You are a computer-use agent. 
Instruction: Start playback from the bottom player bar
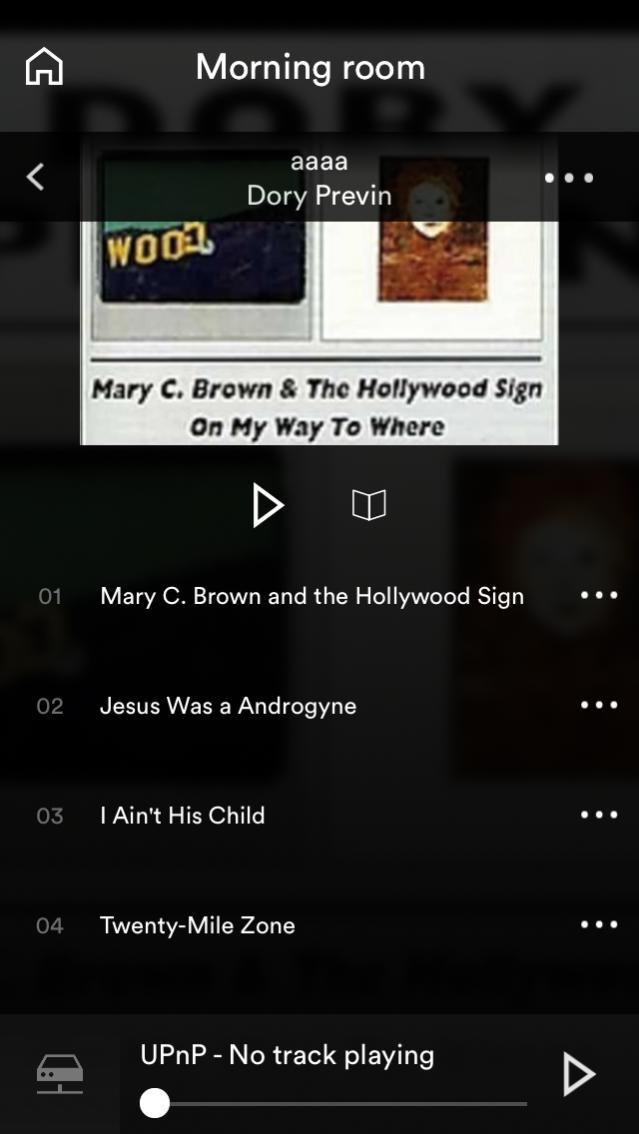coord(578,1075)
